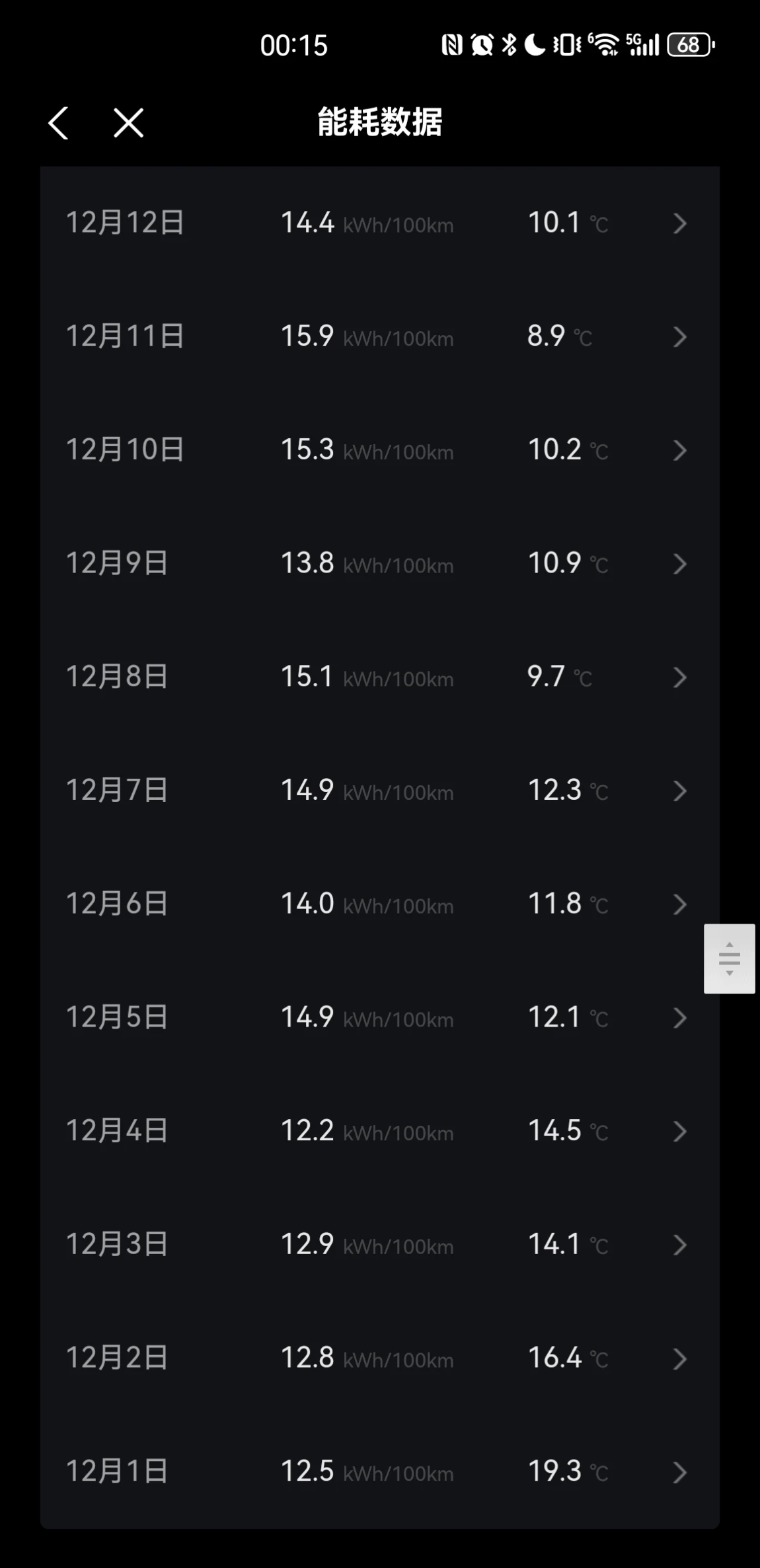Open the 12月3日 record
760x1568 pixels.
pyautogui.click(x=380, y=1245)
